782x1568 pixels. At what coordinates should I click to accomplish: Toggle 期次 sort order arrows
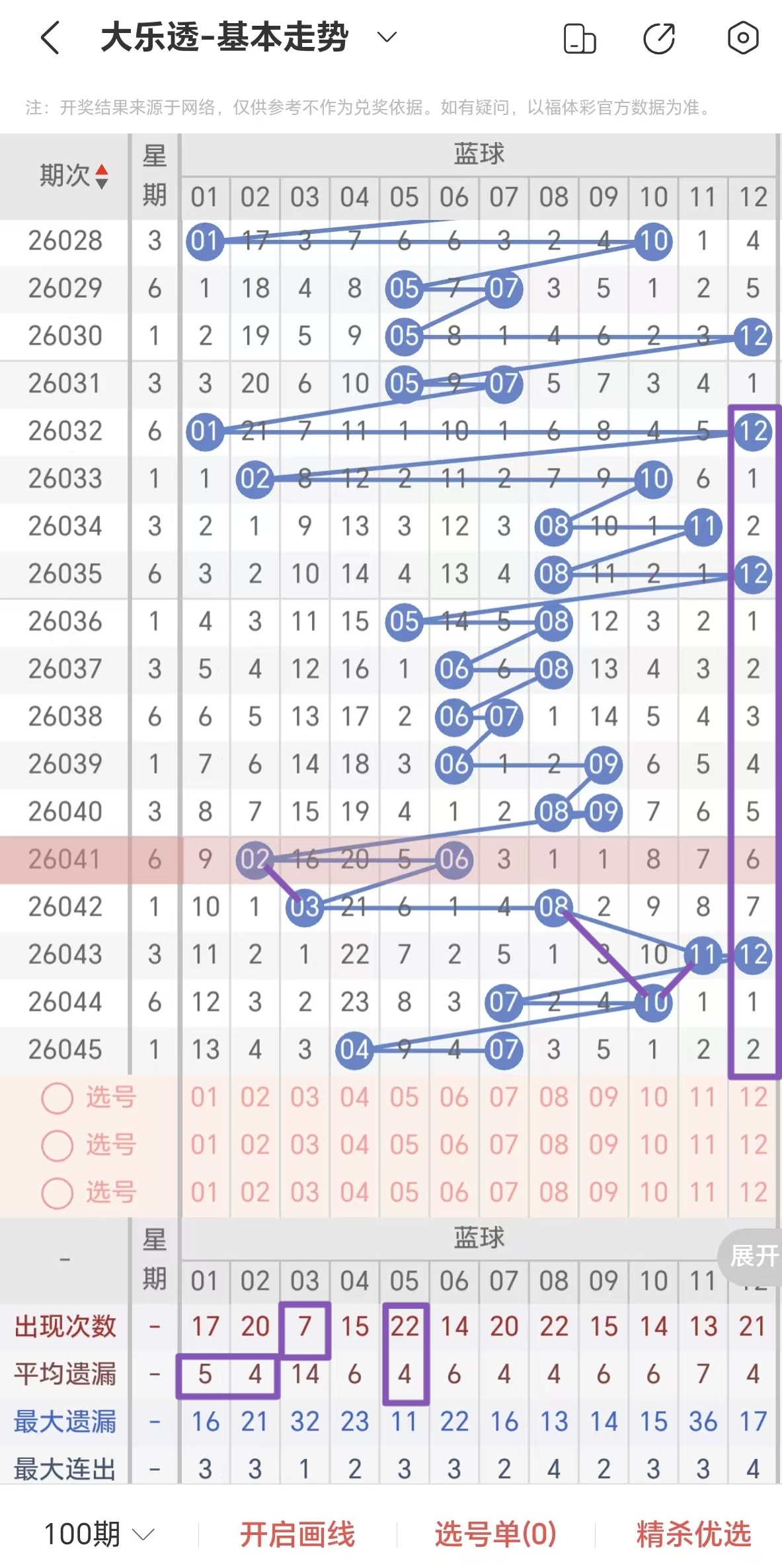[x=101, y=176]
